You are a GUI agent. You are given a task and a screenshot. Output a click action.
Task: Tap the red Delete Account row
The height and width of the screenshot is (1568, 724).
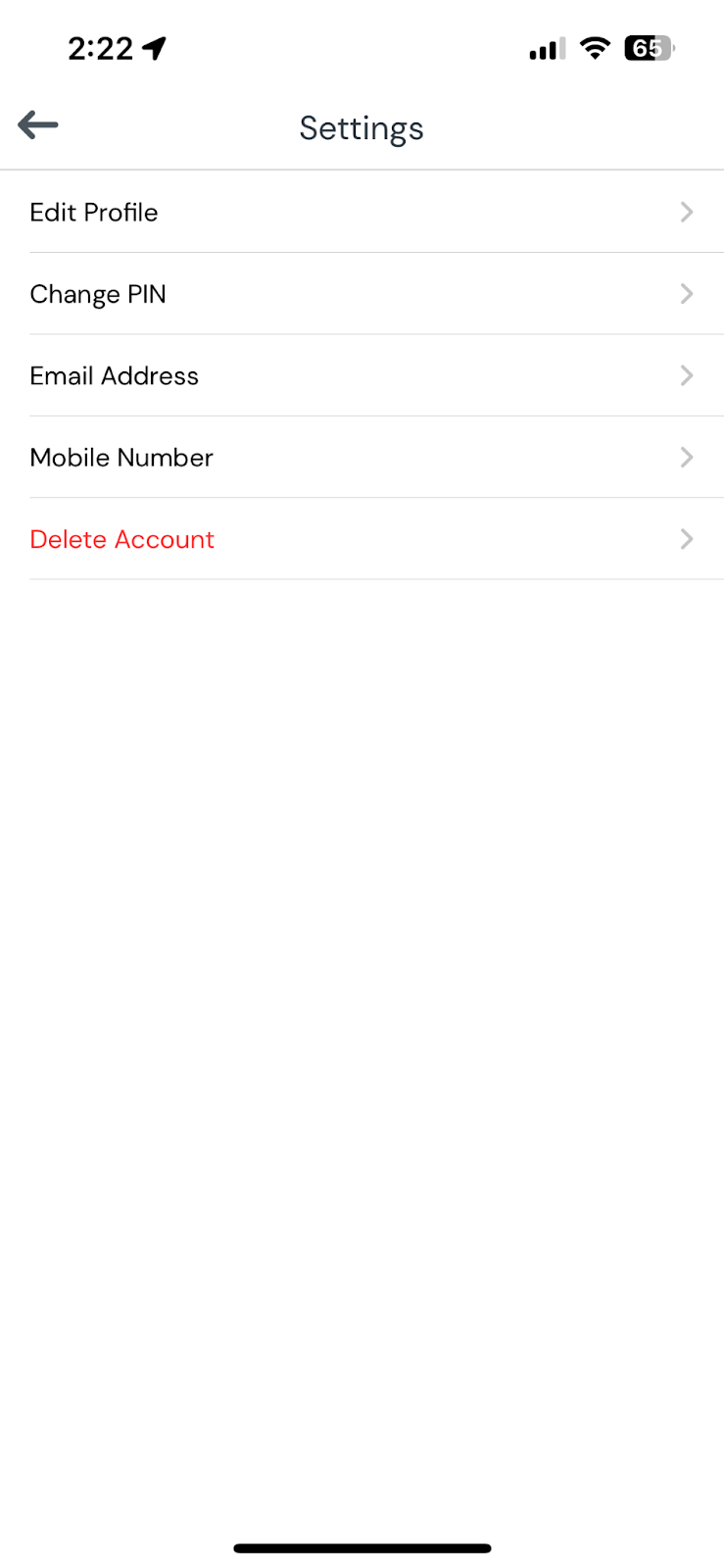coord(362,539)
